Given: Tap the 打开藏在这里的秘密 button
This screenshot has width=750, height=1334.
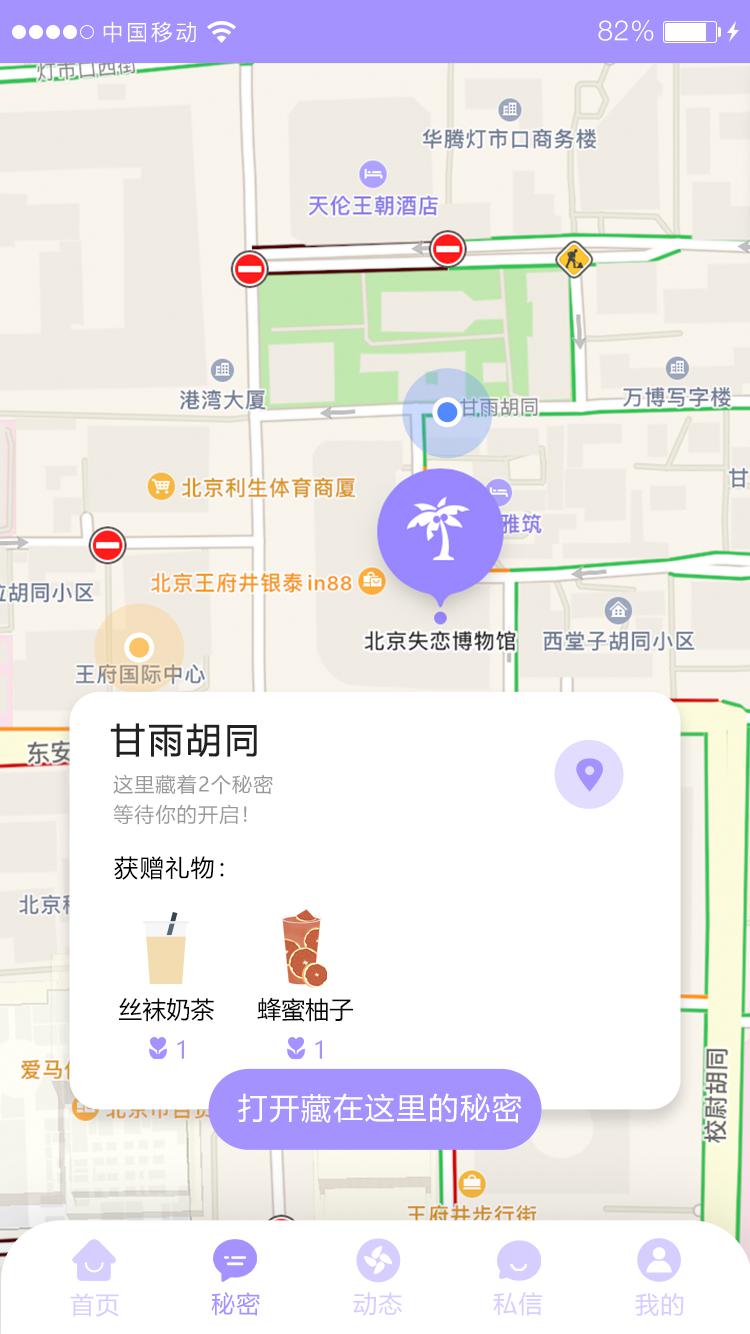Looking at the screenshot, I should (375, 1108).
